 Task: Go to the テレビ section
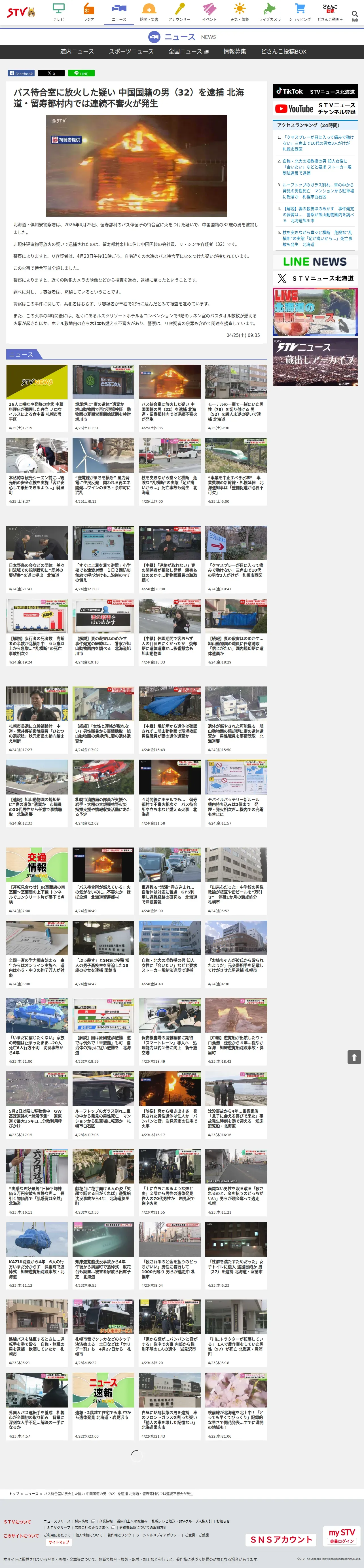(58, 12)
